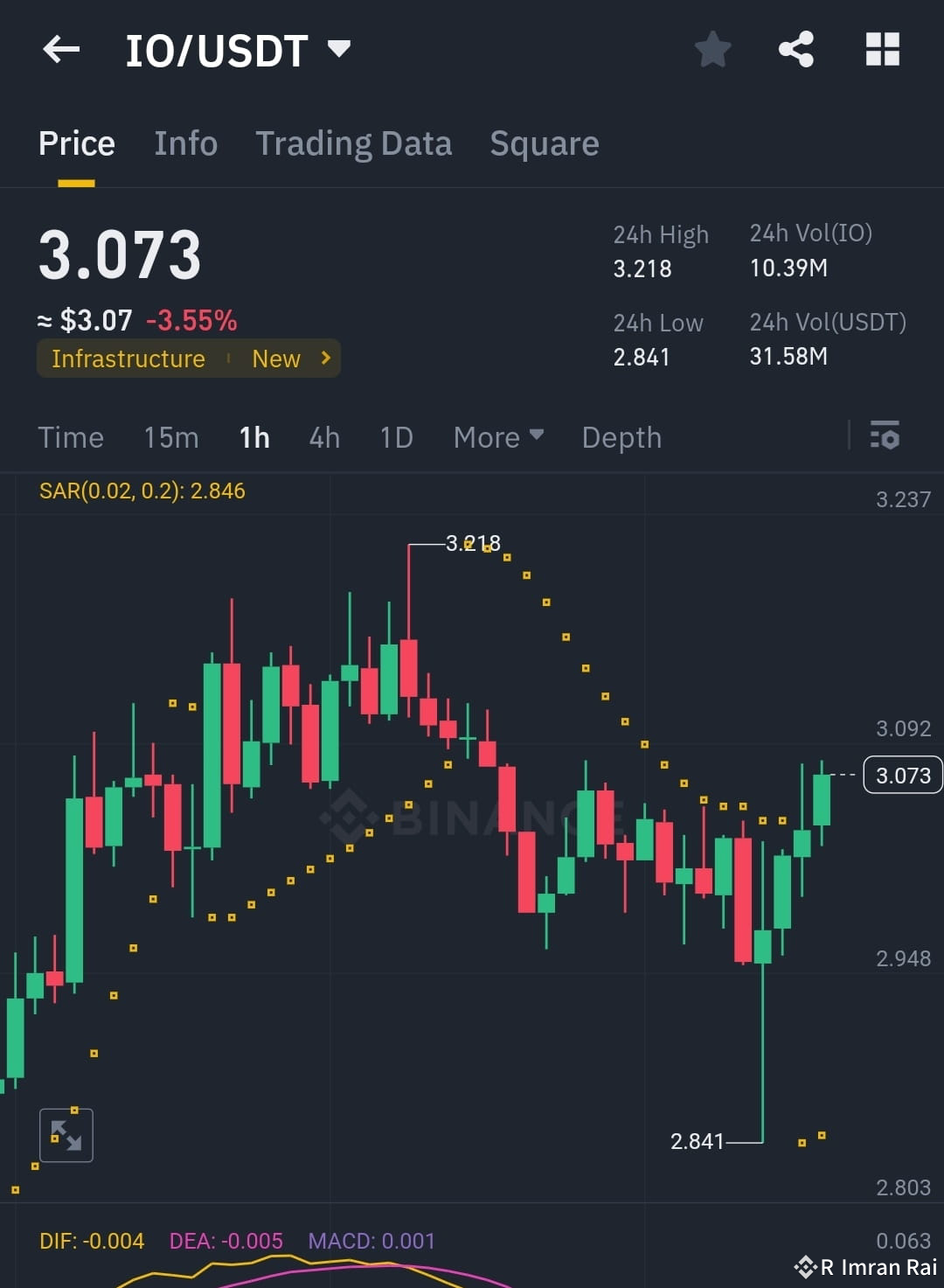Screen dimensions: 944x1288
Task: Enable the 4h candlestick interval
Action: click(323, 437)
